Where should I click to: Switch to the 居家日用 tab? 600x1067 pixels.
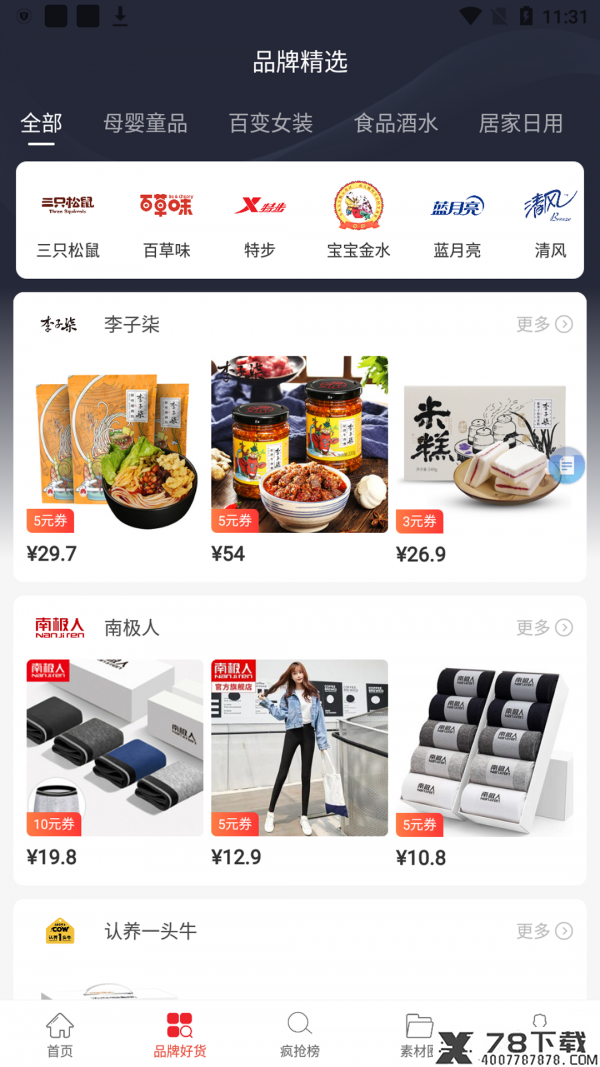521,124
